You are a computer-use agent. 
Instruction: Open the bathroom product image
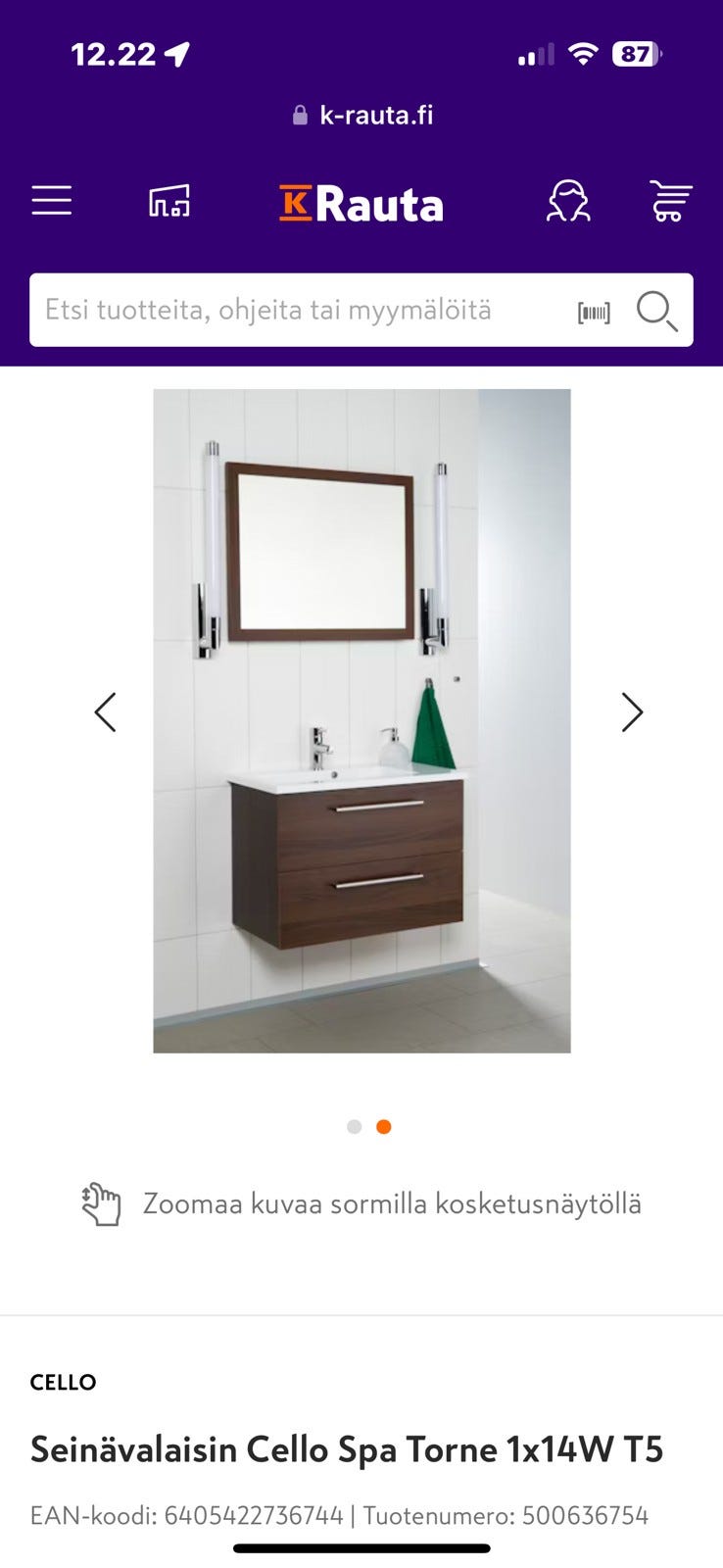[361, 720]
